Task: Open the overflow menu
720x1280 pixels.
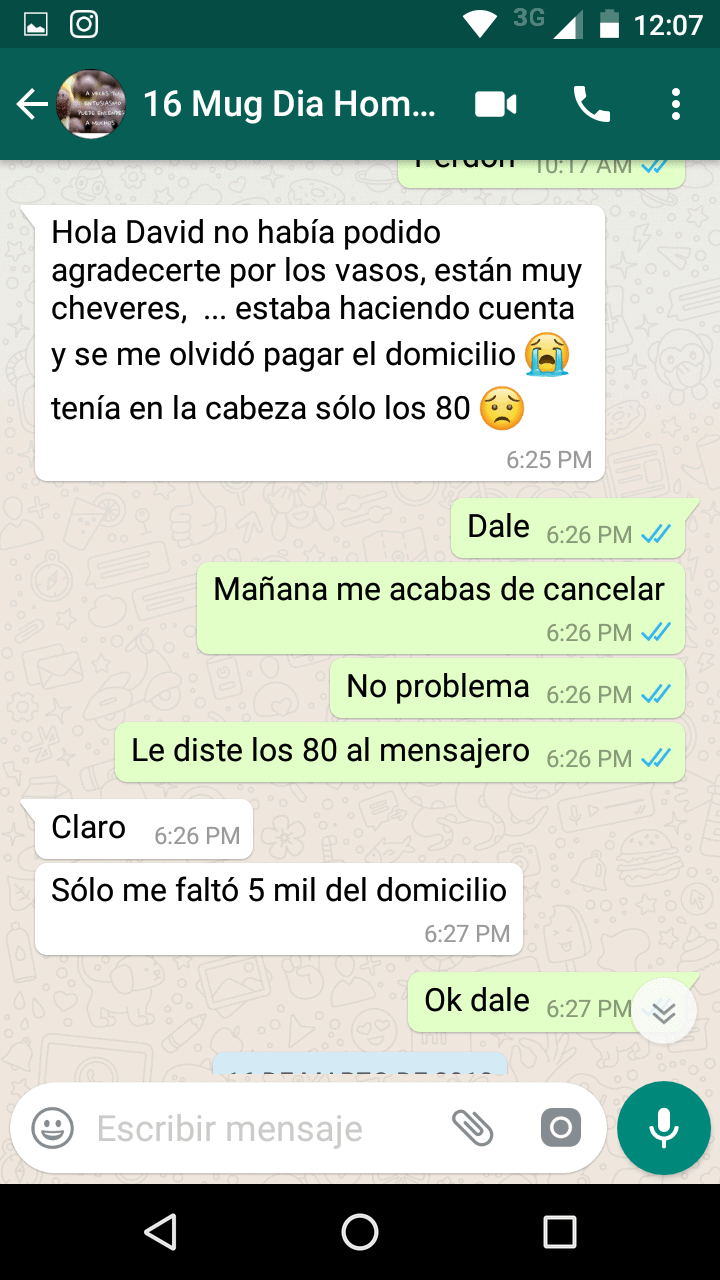Action: tap(677, 104)
